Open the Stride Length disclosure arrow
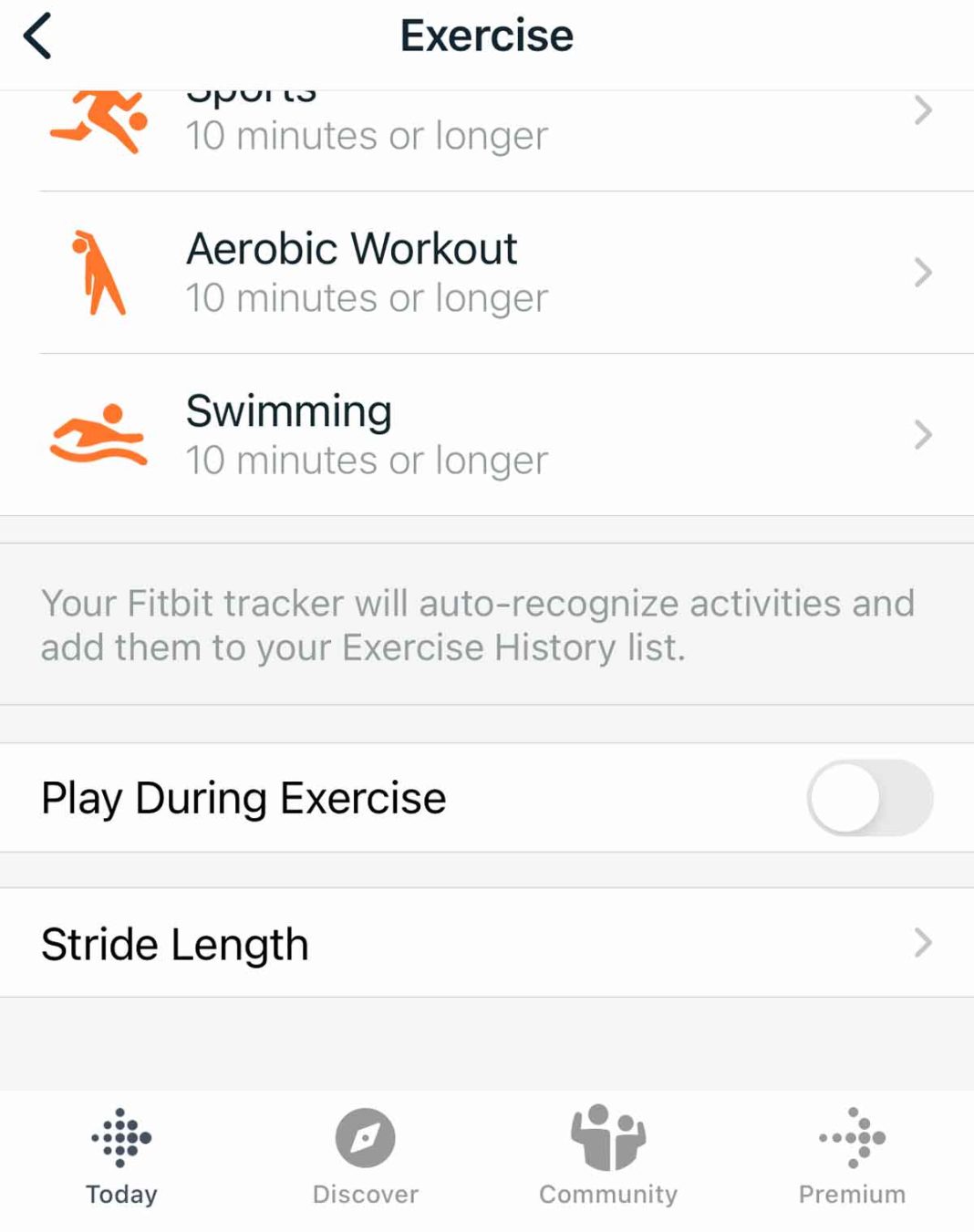The width and height of the screenshot is (974, 1232). pyautogui.click(x=923, y=943)
